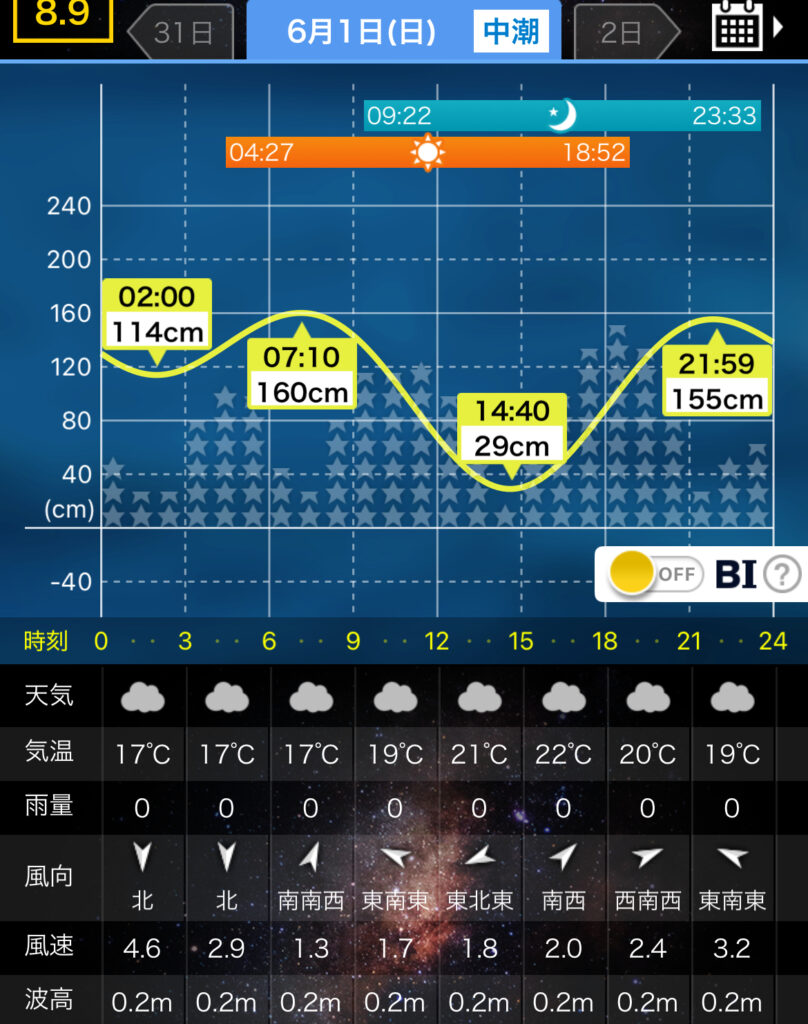808x1024 pixels.
Task: Go to next day 2日
Action: click(624, 32)
